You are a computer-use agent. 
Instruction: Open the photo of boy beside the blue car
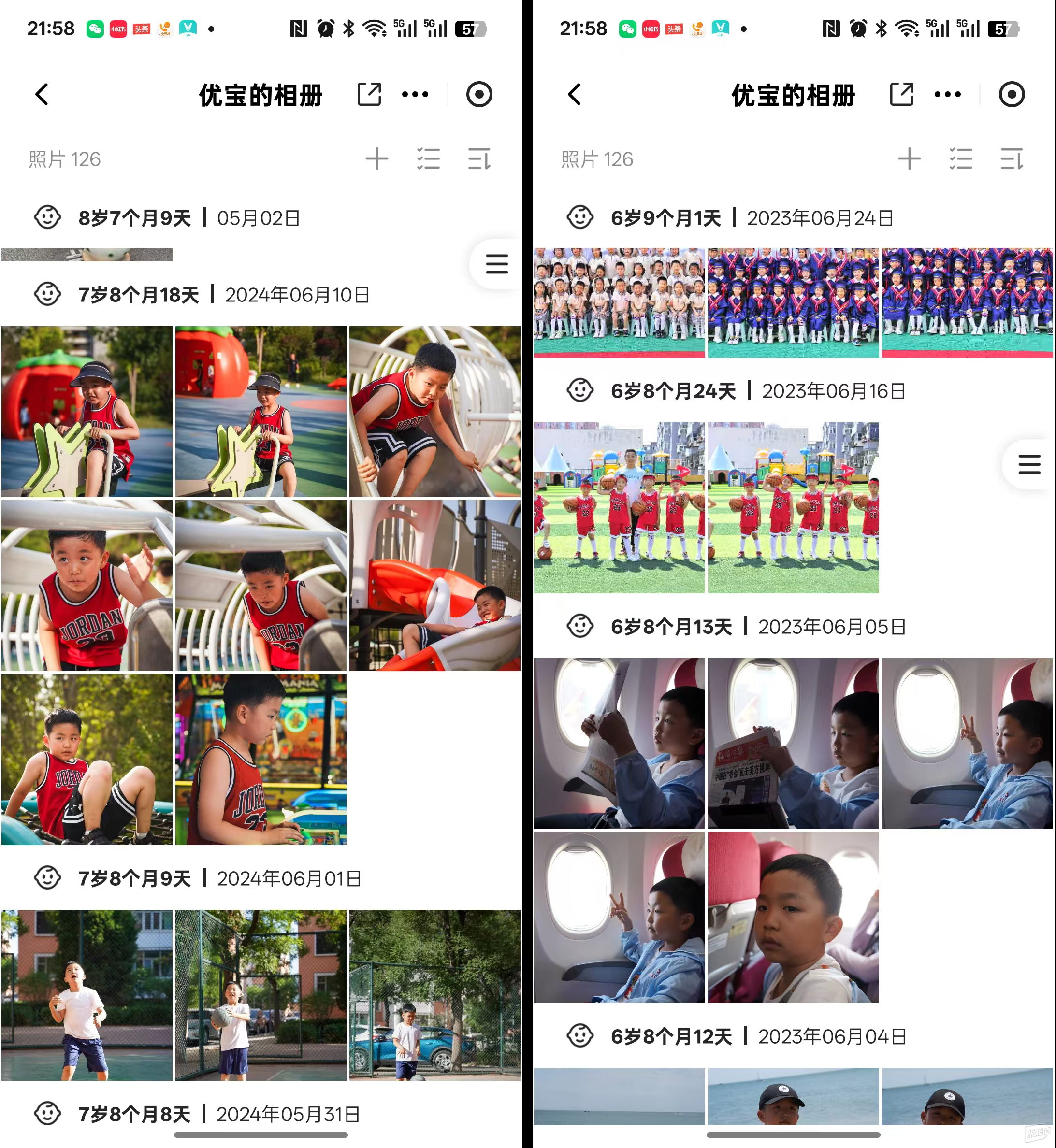pos(434,995)
